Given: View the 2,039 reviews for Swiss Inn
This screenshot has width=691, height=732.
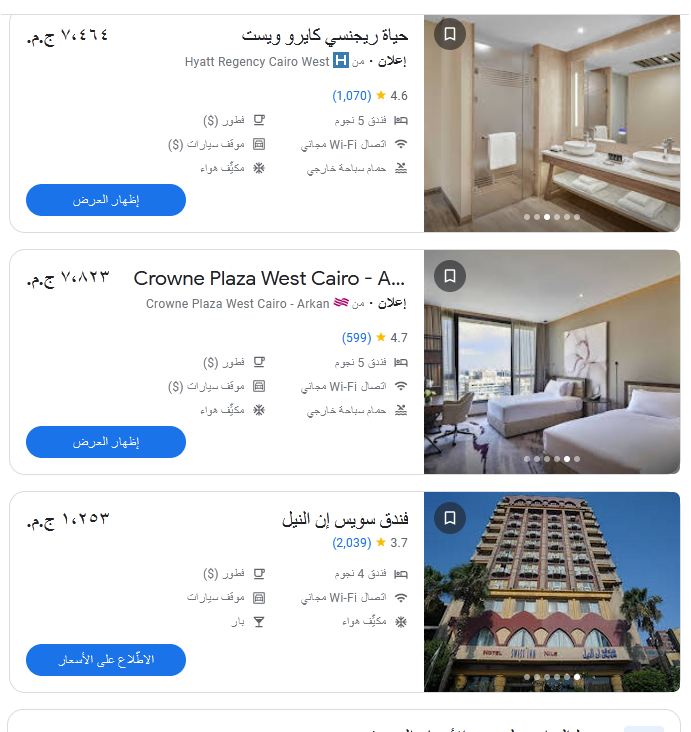Looking at the screenshot, I should pyautogui.click(x=352, y=543).
